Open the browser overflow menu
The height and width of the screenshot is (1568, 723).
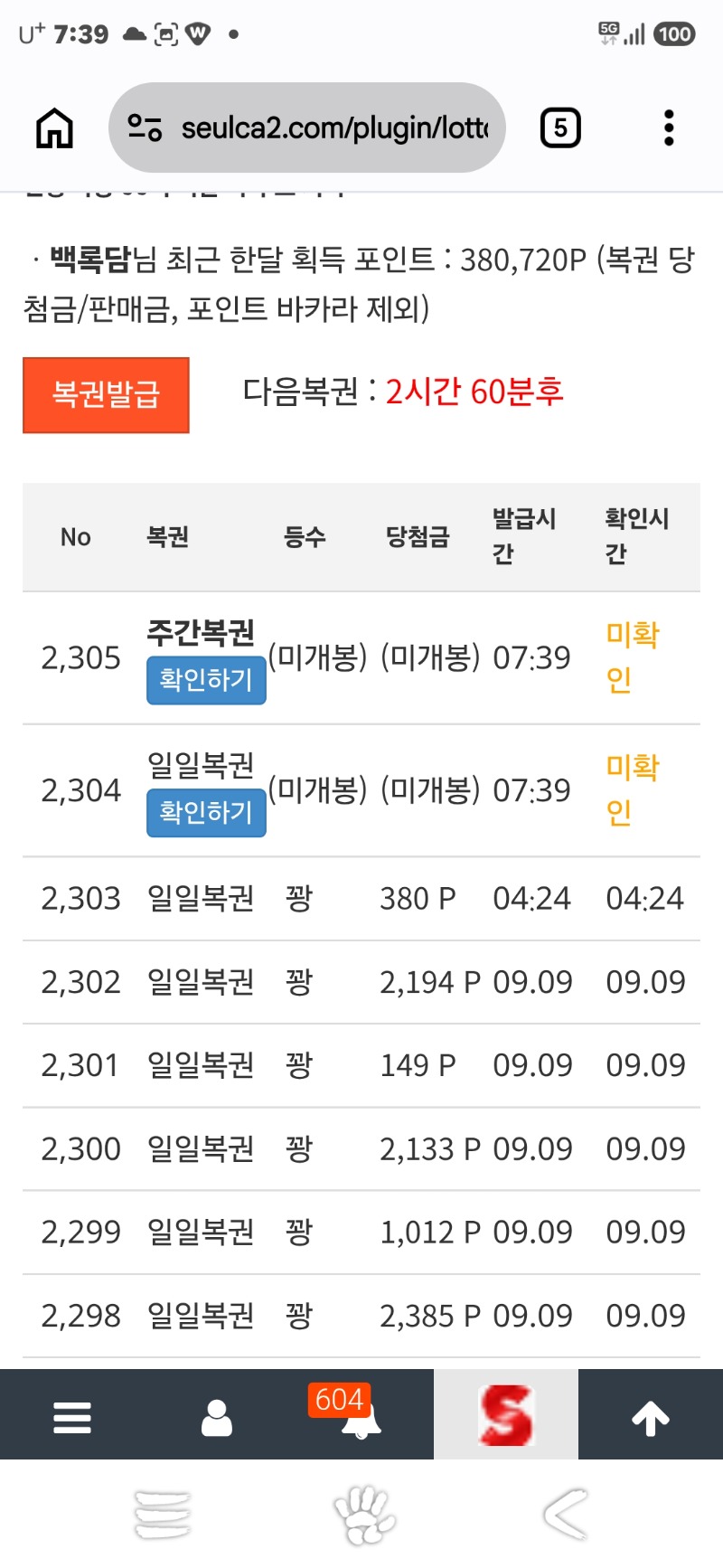pyautogui.click(x=669, y=128)
